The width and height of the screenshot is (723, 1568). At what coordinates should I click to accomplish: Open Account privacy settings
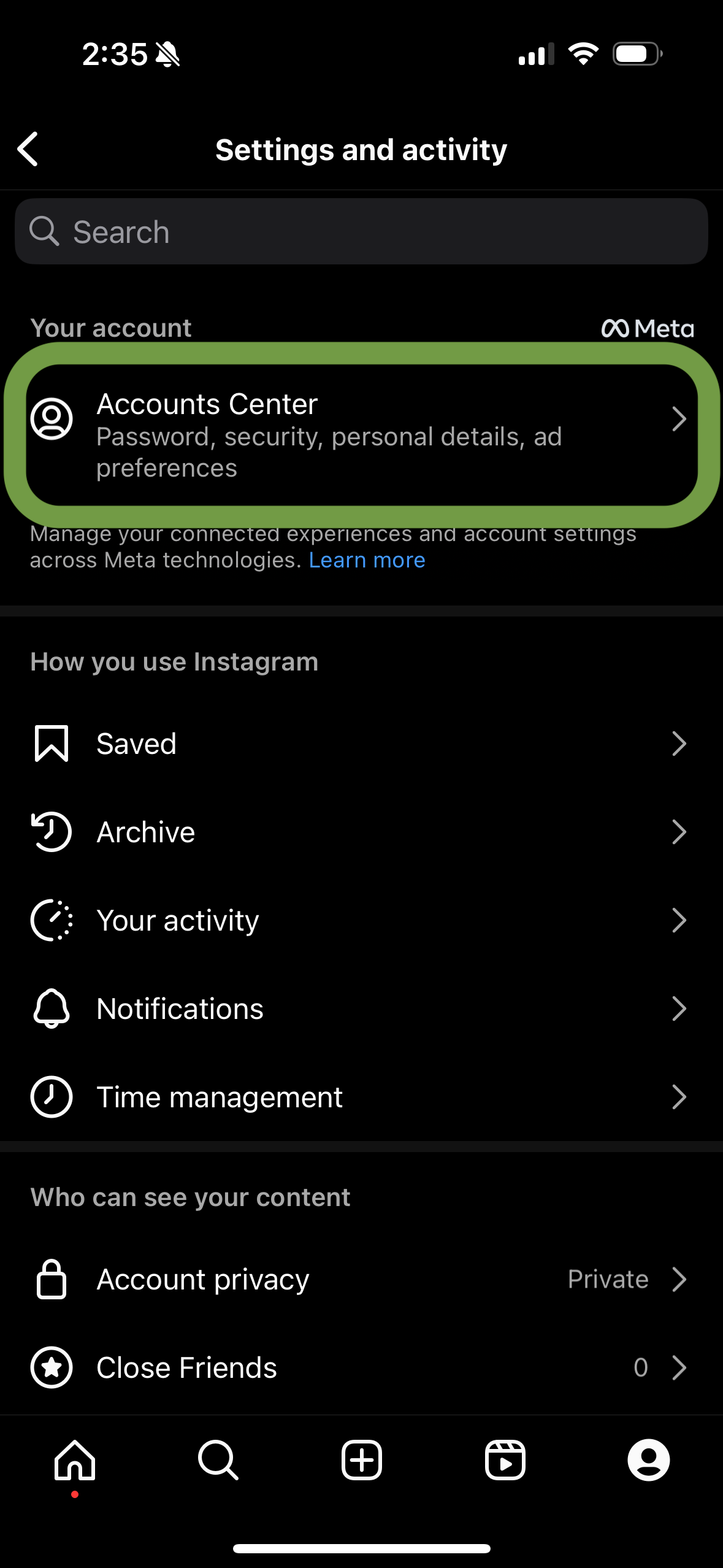coord(361,1279)
